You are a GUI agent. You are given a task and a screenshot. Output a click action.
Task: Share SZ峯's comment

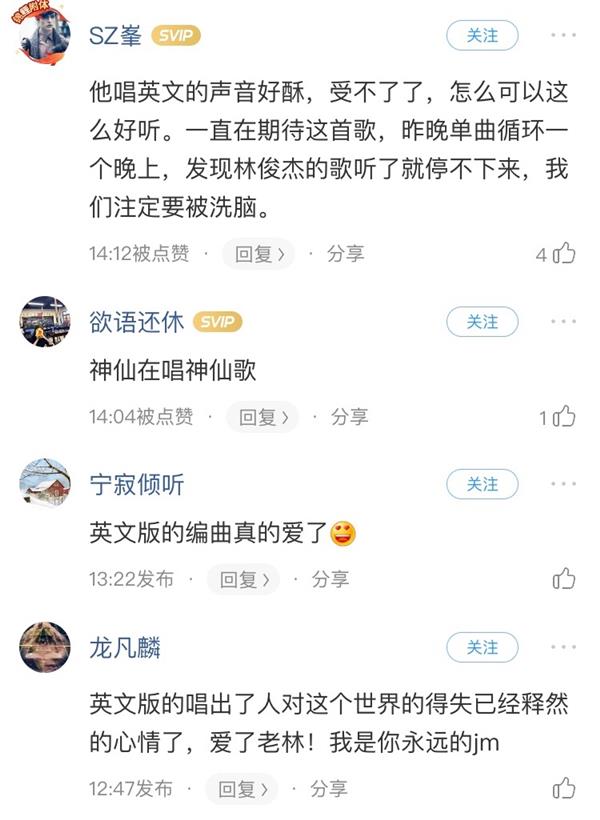coord(346,254)
